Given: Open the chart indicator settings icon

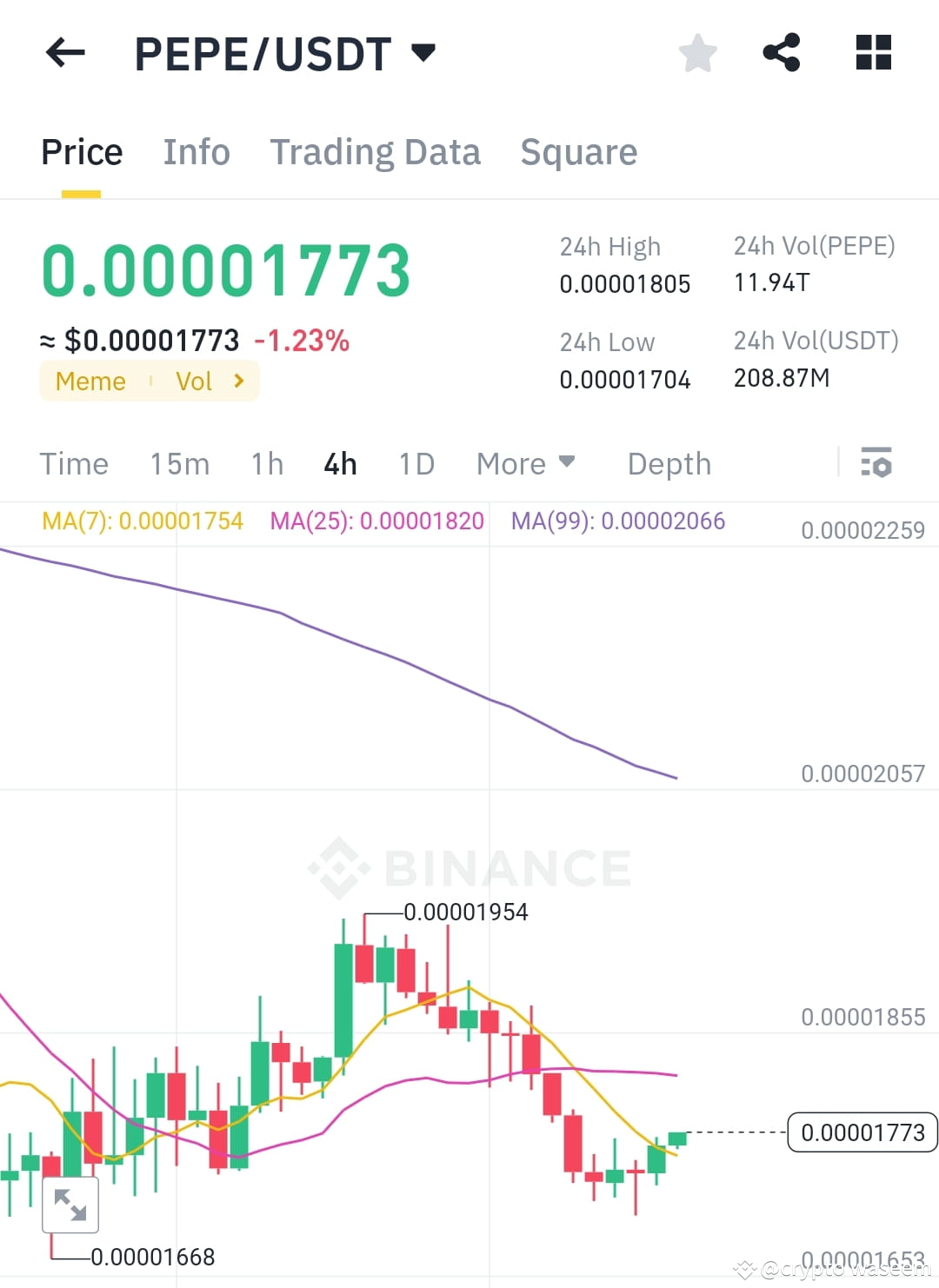Looking at the screenshot, I should 876,463.
